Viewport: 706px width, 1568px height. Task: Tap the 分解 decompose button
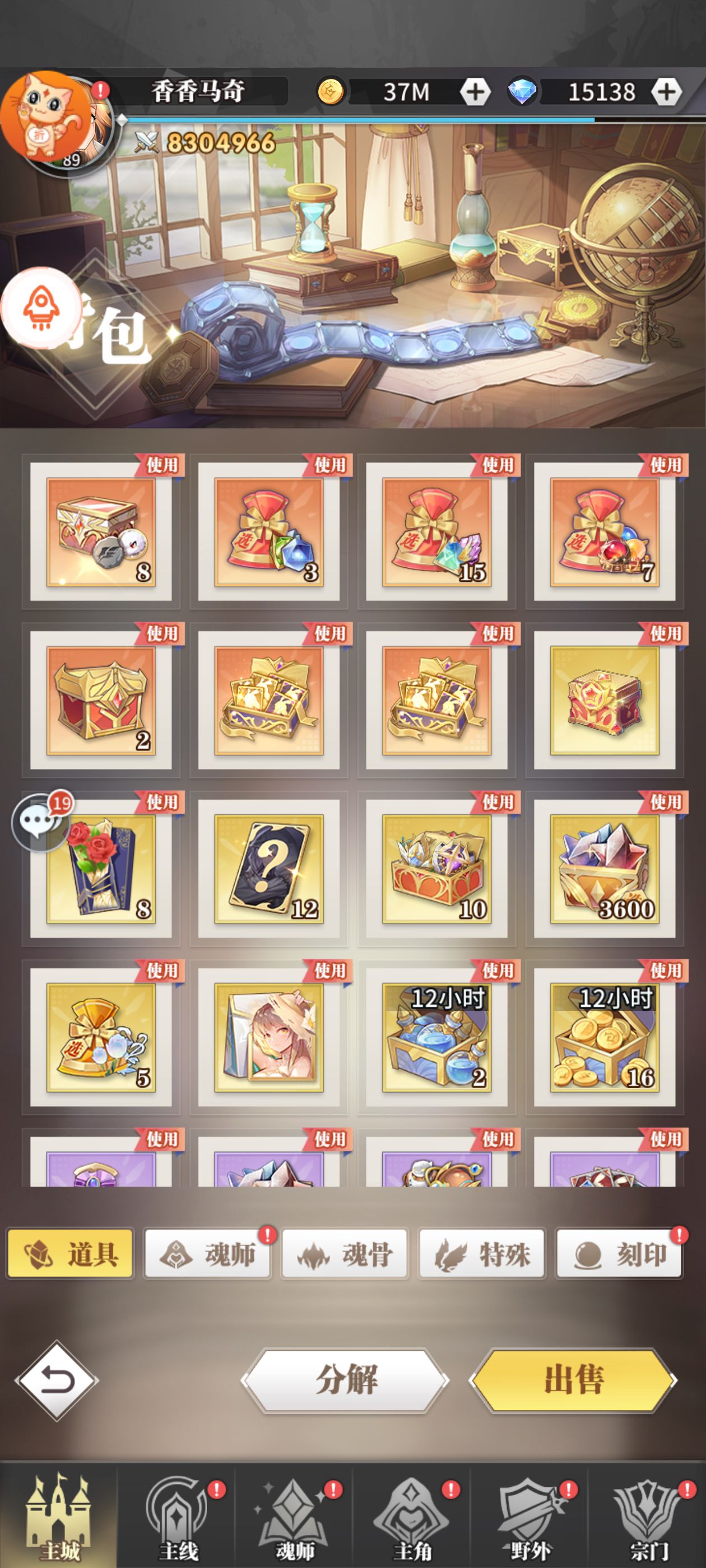(345, 1380)
